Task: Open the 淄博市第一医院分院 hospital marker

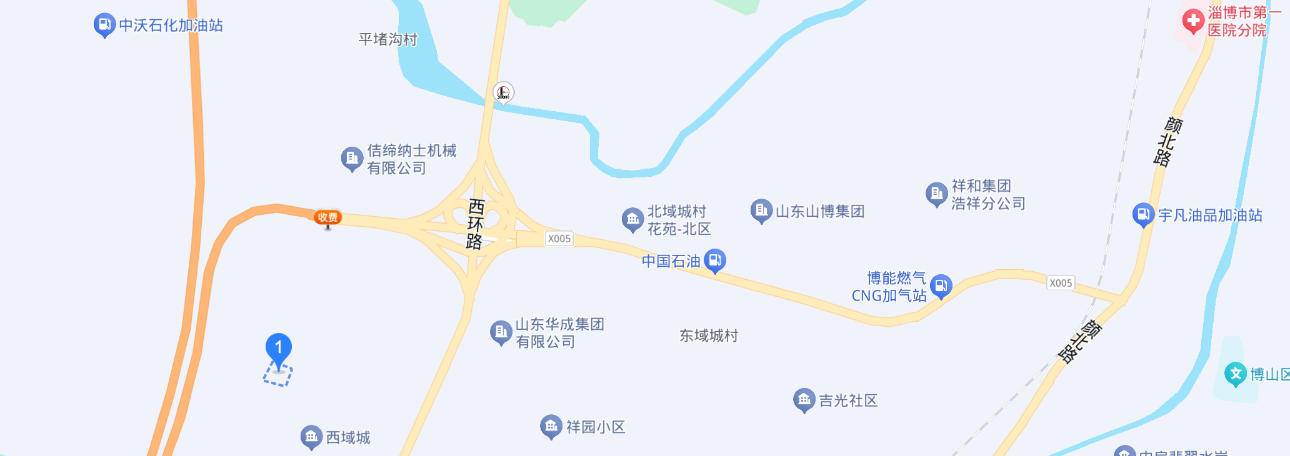Action: click(x=1192, y=21)
